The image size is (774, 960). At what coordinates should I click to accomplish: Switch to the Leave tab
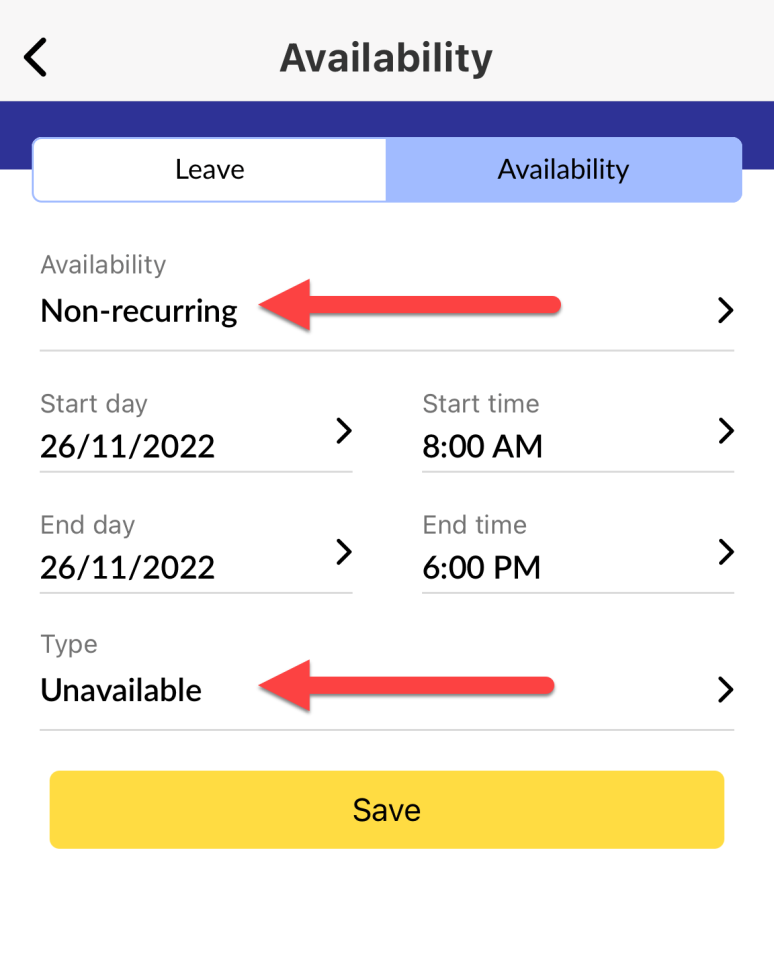(209, 169)
